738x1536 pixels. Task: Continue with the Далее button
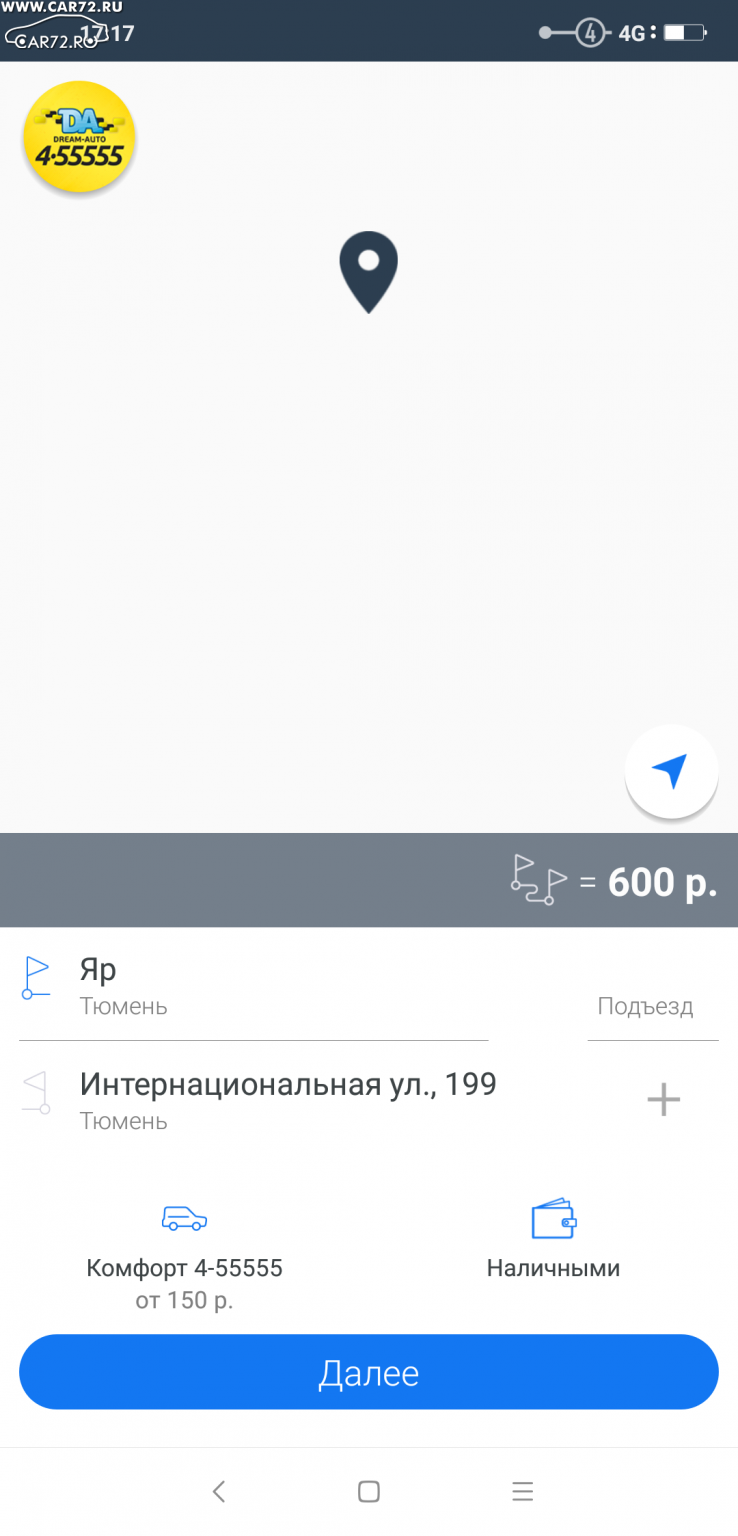click(369, 1372)
